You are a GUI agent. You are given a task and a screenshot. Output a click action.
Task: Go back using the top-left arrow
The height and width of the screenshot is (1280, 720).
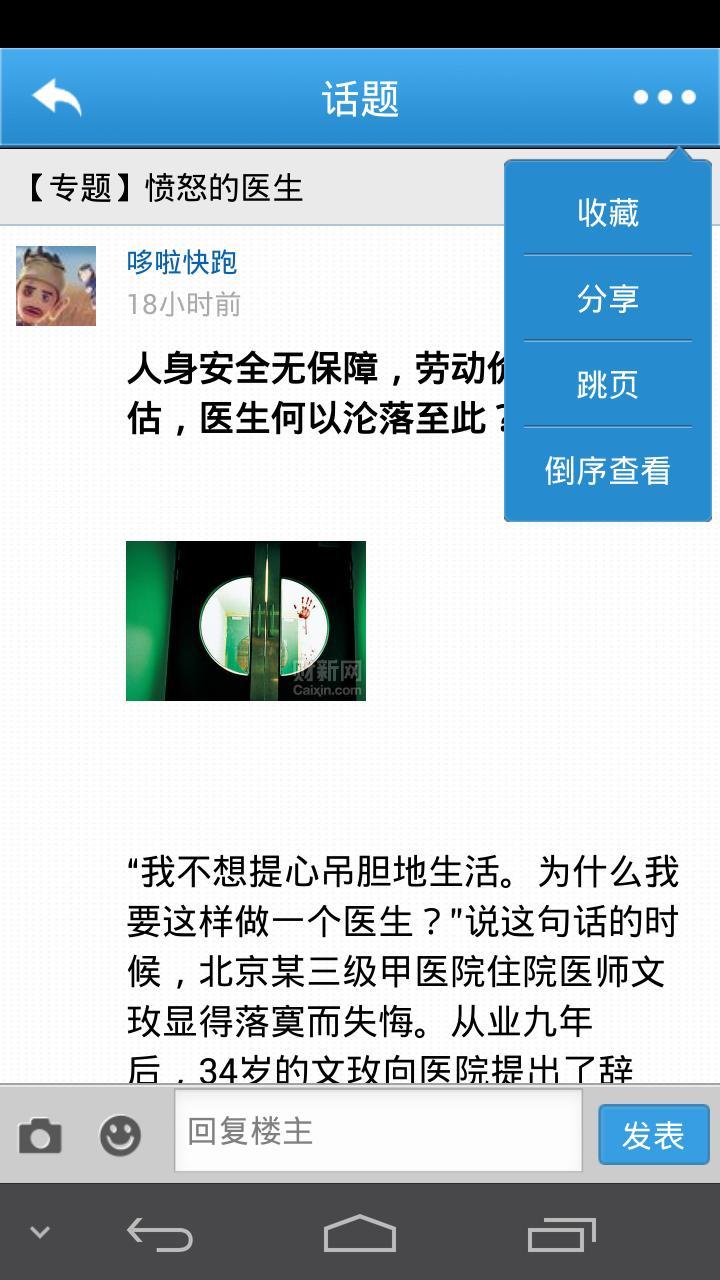[57, 98]
